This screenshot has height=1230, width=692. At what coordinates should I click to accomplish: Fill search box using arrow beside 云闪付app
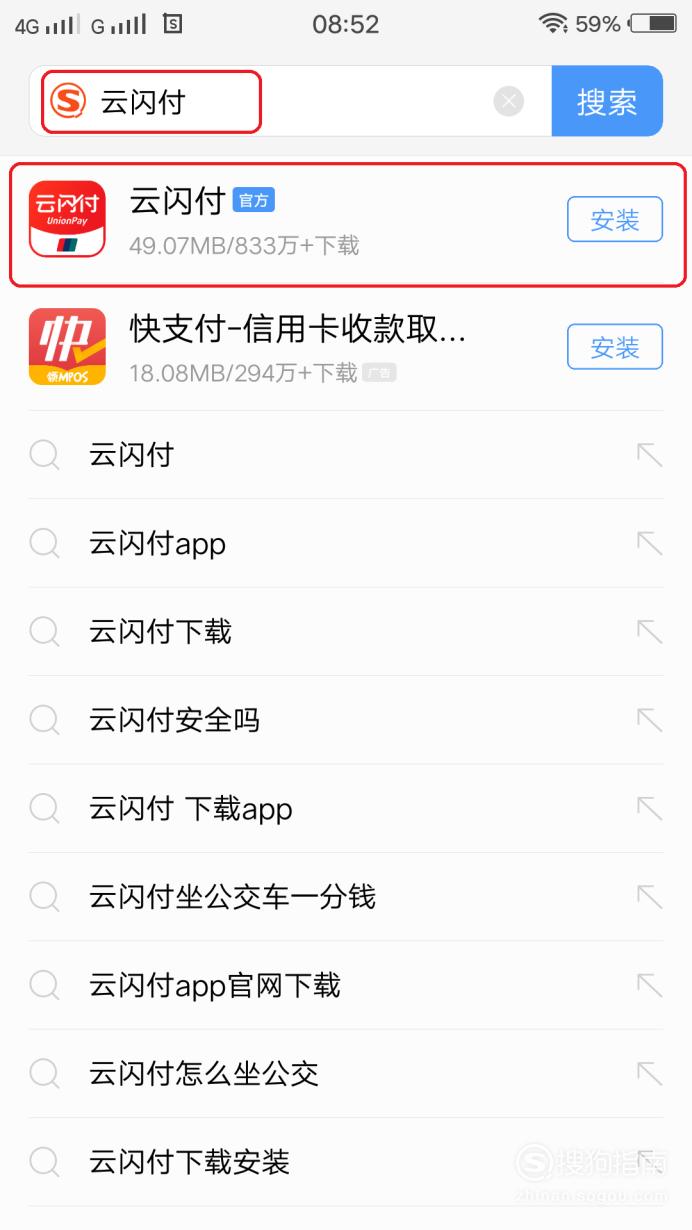[649, 543]
